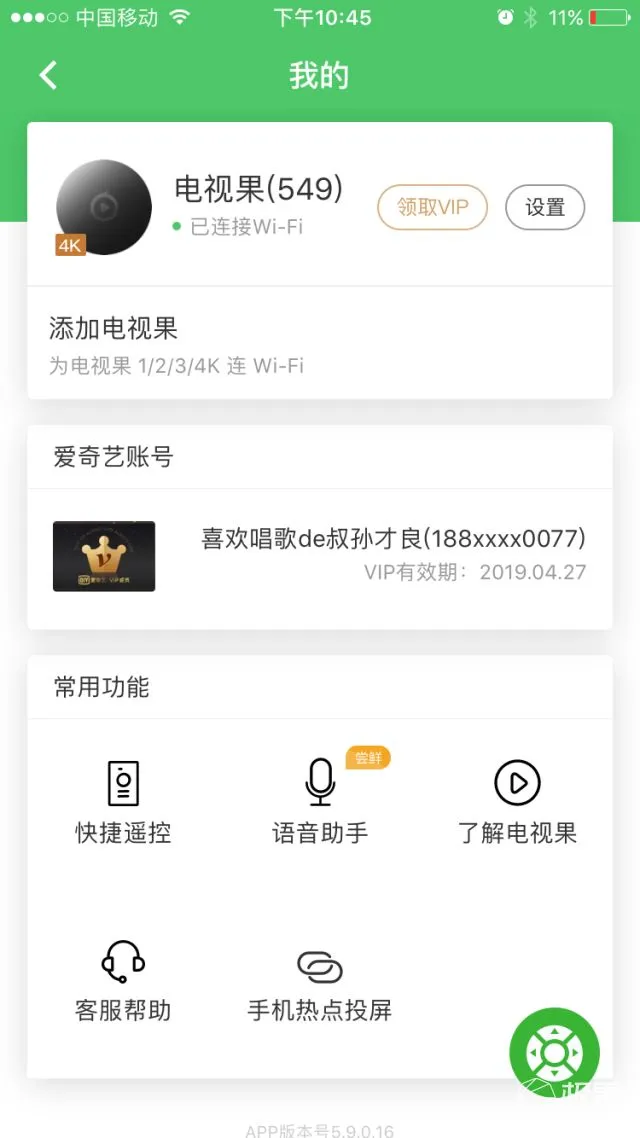
Task: Open 了解电视果
Action: [x=517, y=802]
